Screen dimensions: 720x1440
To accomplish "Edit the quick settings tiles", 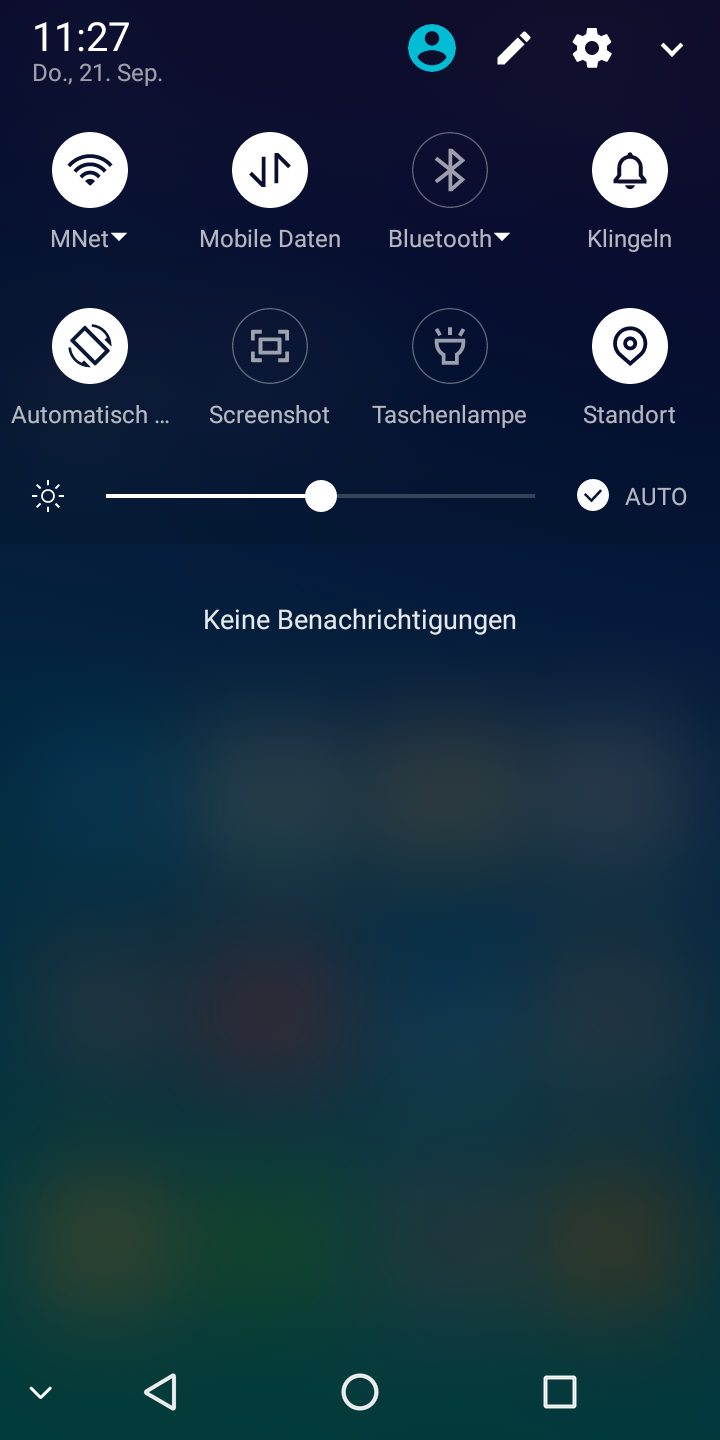I will (x=514, y=48).
